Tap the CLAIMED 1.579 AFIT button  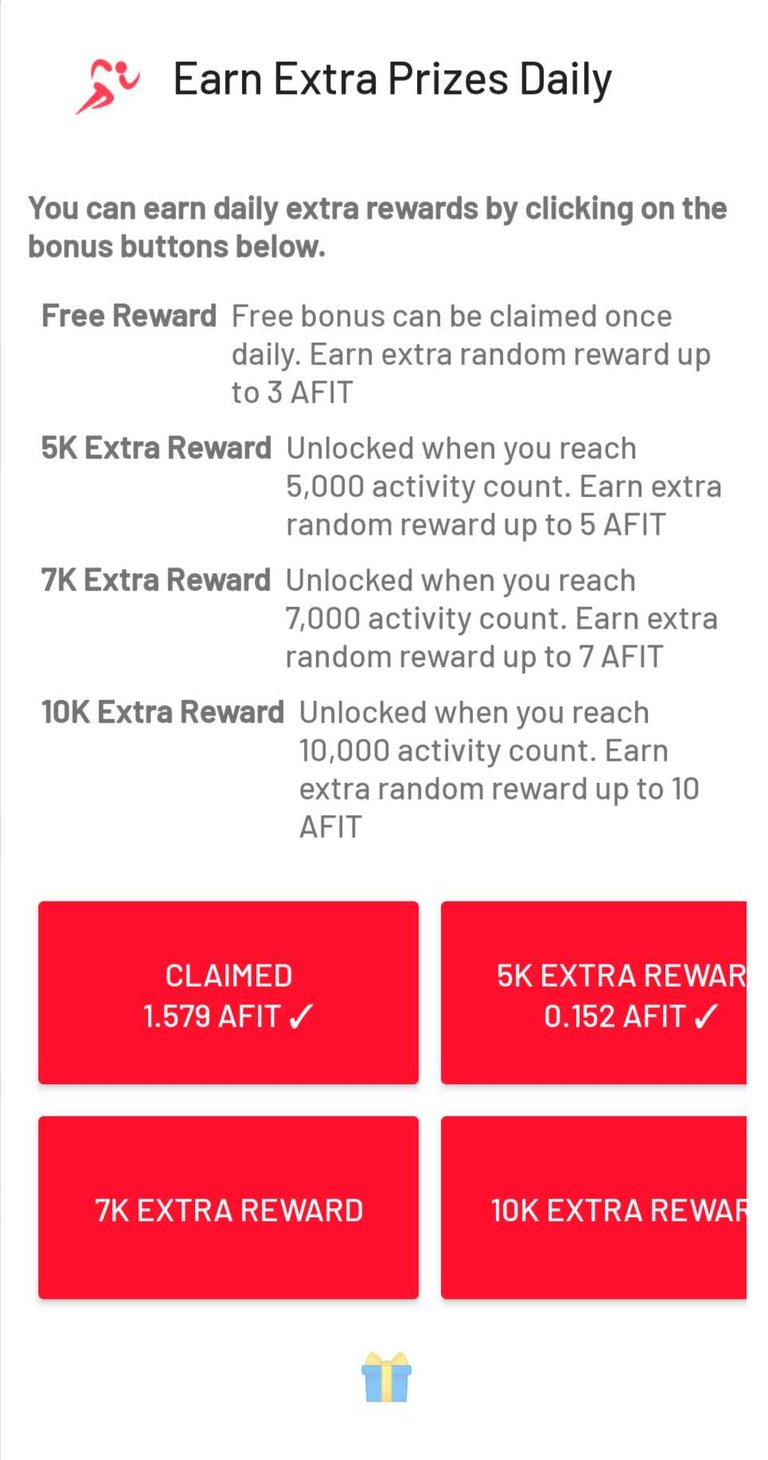(x=228, y=992)
